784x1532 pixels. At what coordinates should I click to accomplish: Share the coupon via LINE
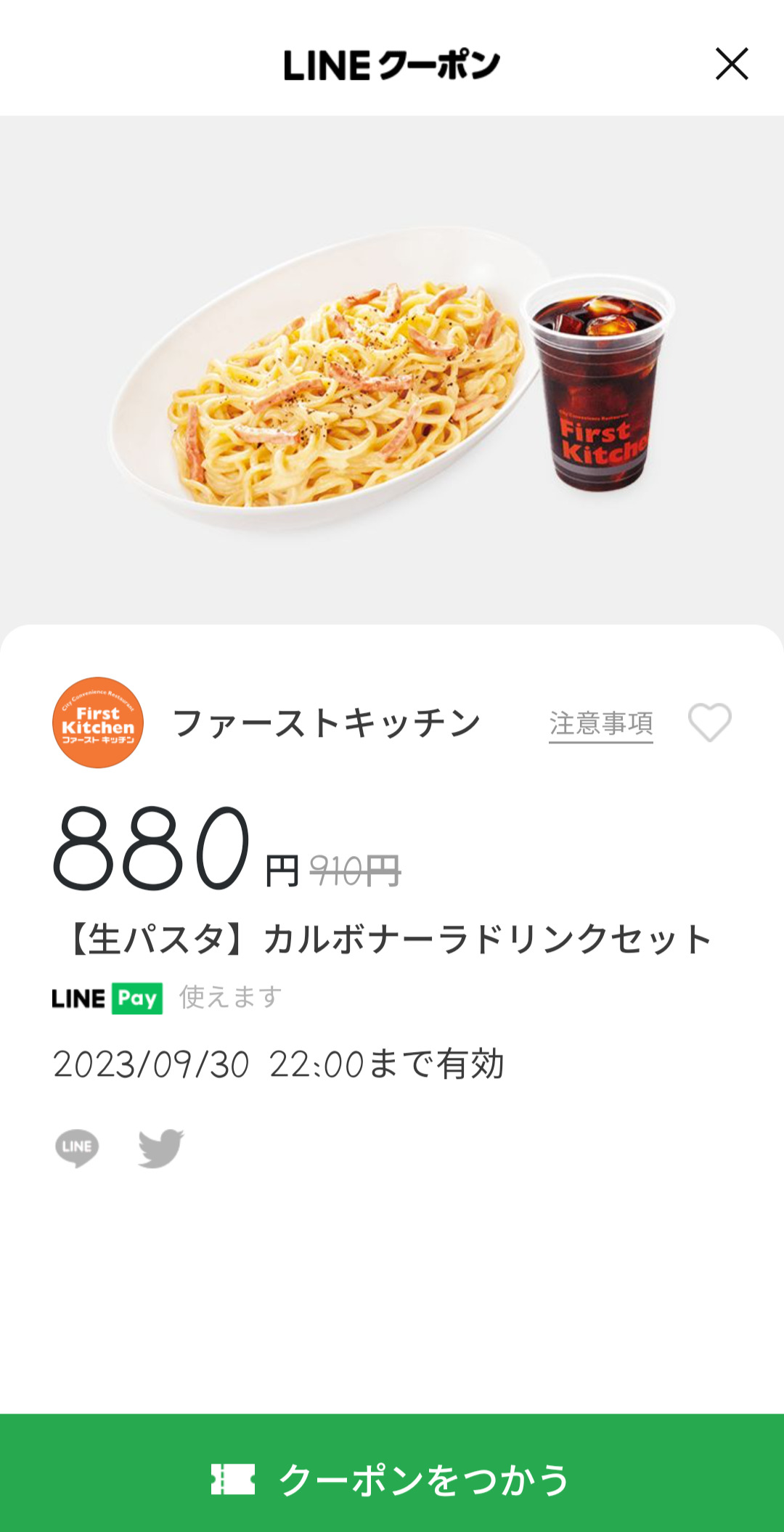(77, 1148)
